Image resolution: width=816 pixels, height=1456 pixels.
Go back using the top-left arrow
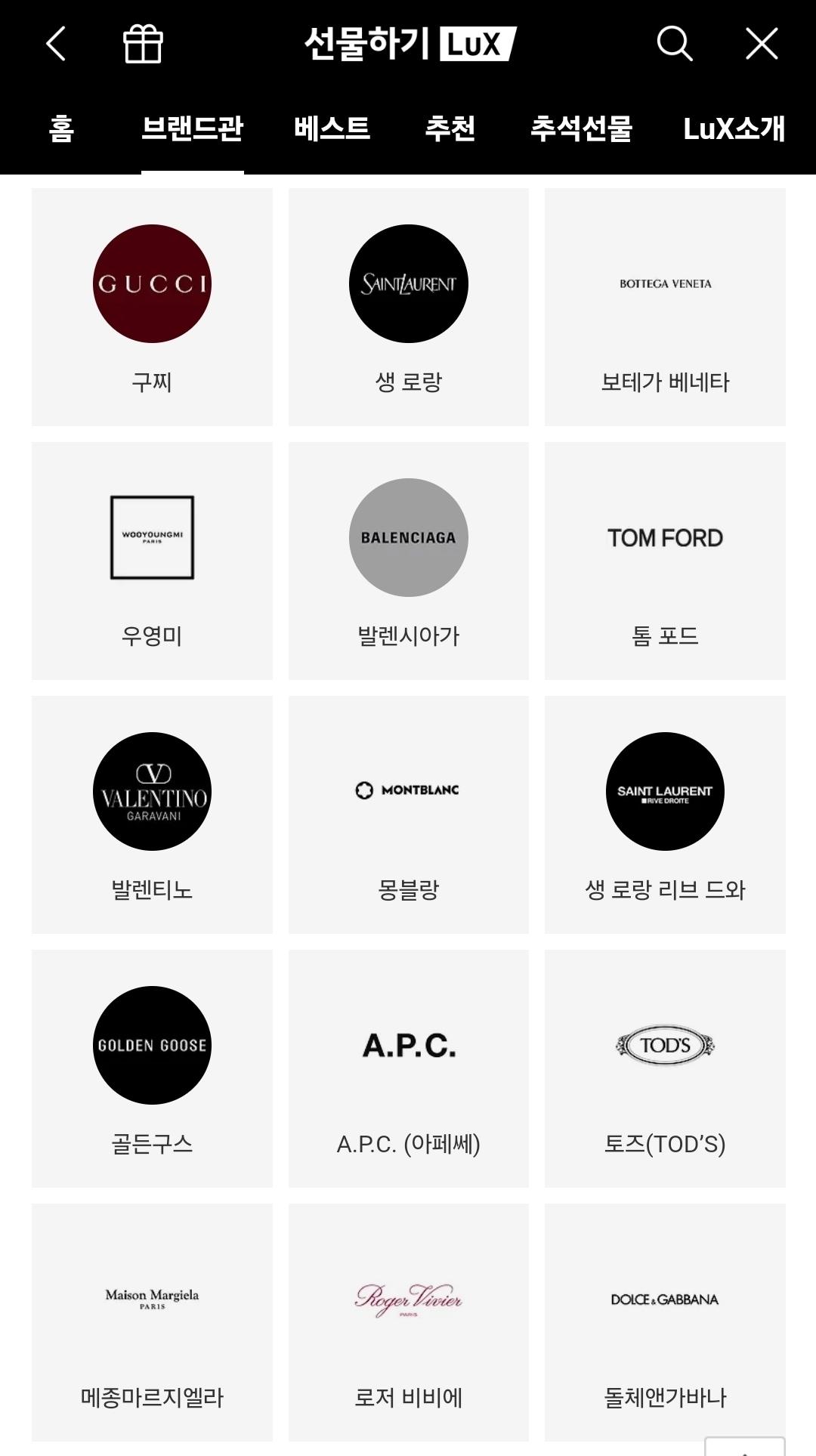click(57, 44)
